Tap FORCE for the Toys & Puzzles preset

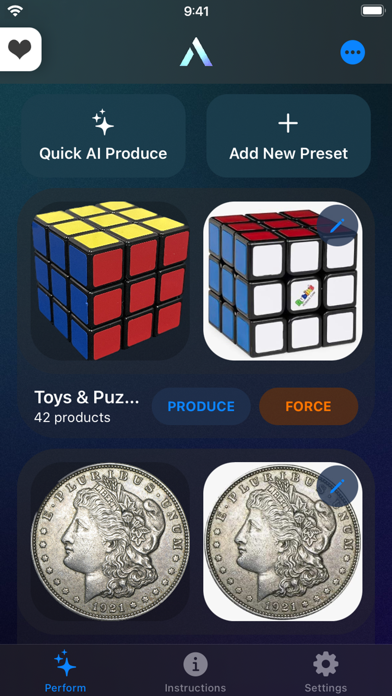(x=309, y=407)
